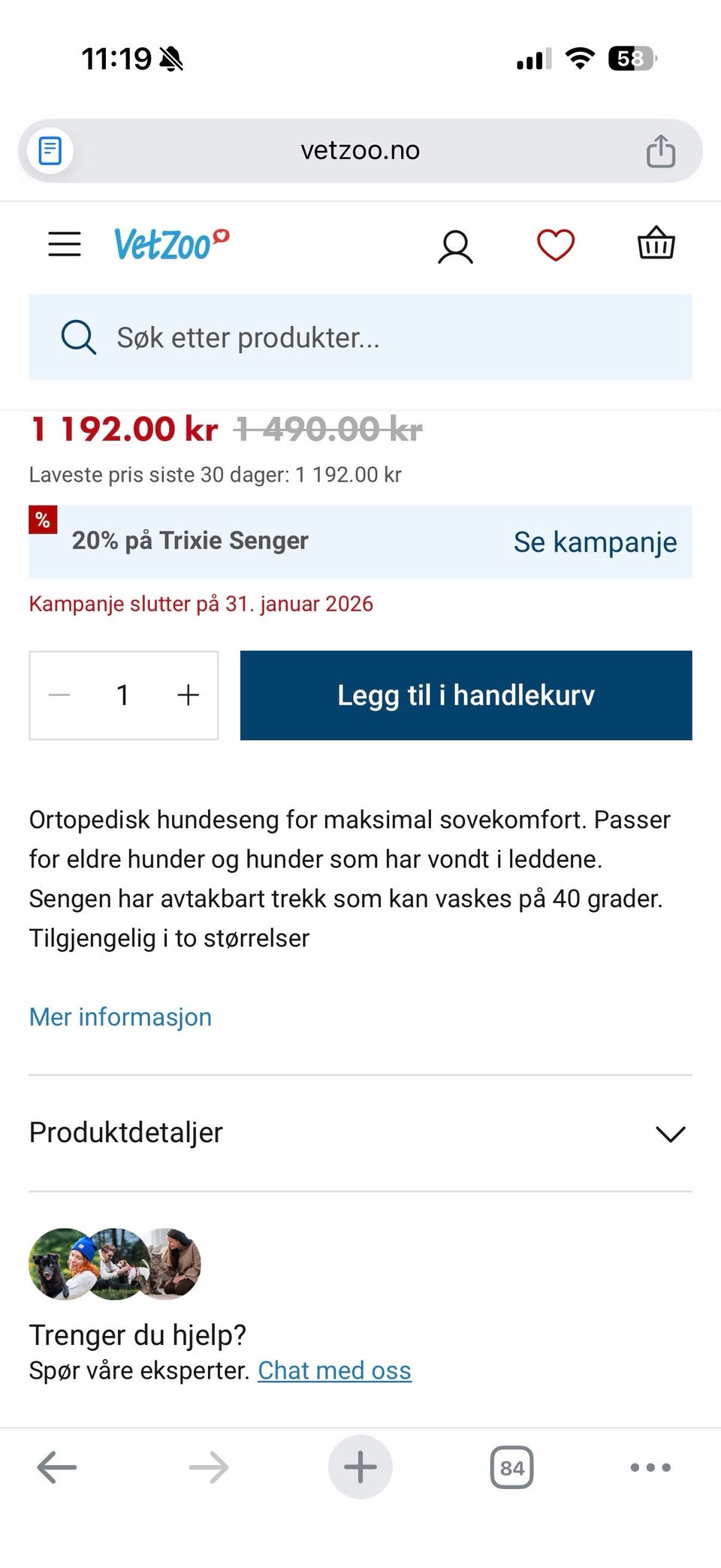Viewport: 721px width, 1568px height.
Task: Open the reader mode icon
Action: (50, 150)
